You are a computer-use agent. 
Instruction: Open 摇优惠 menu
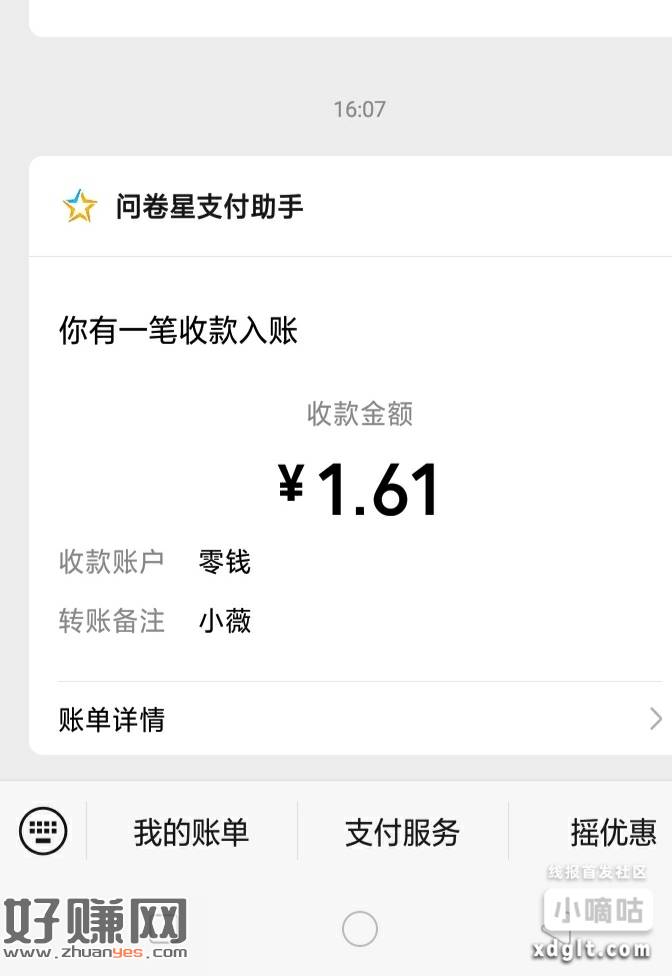click(x=613, y=832)
